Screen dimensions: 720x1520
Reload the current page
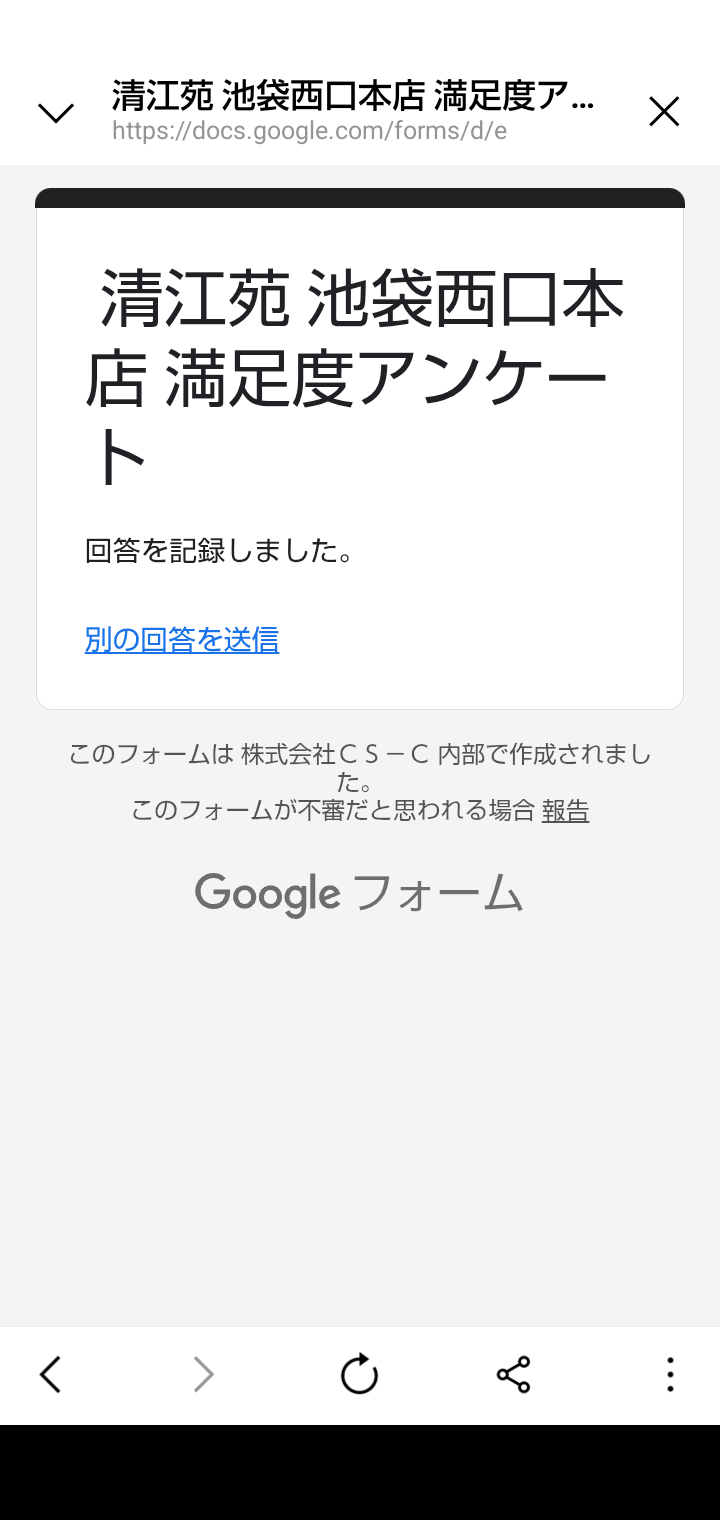click(x=359, y=1375)
